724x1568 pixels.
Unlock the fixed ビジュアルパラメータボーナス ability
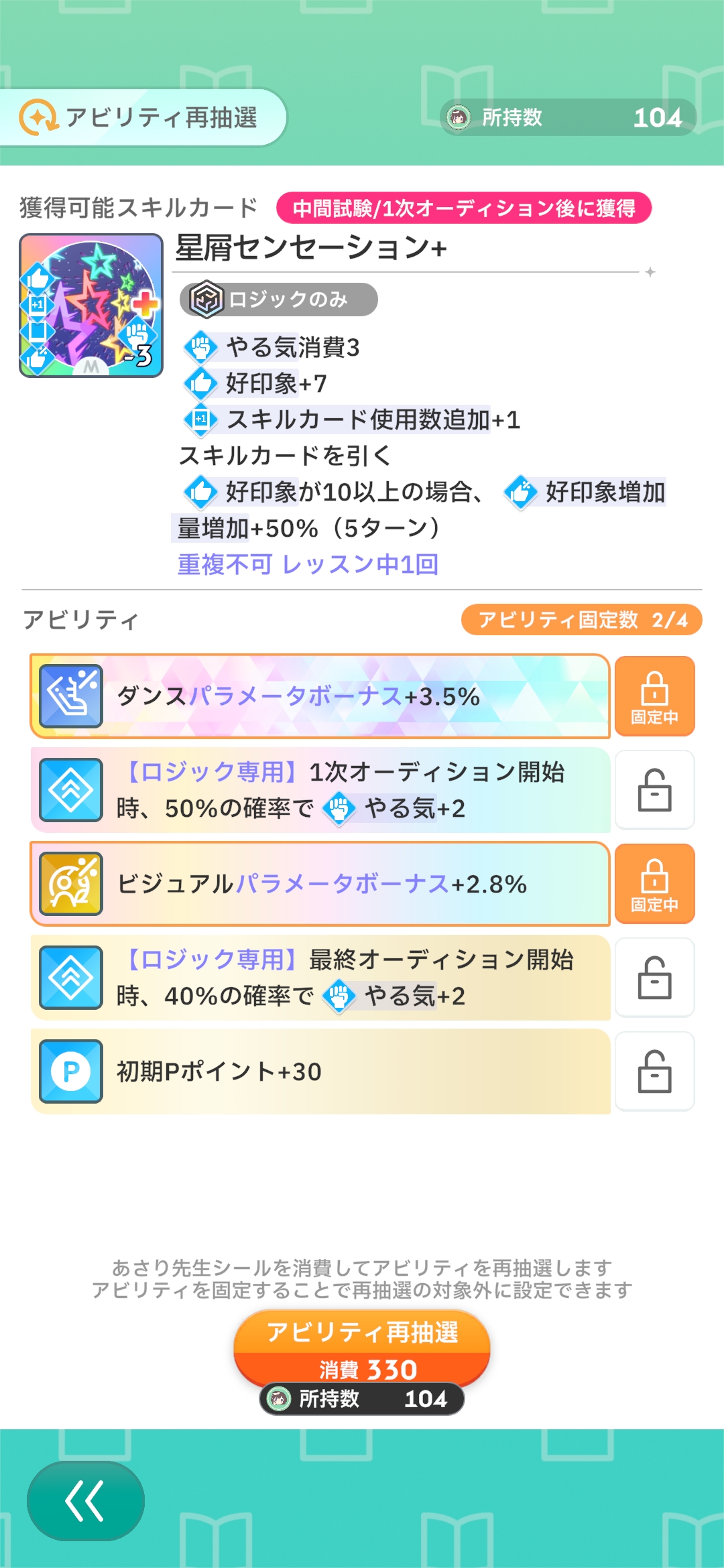tap(654, 884)
